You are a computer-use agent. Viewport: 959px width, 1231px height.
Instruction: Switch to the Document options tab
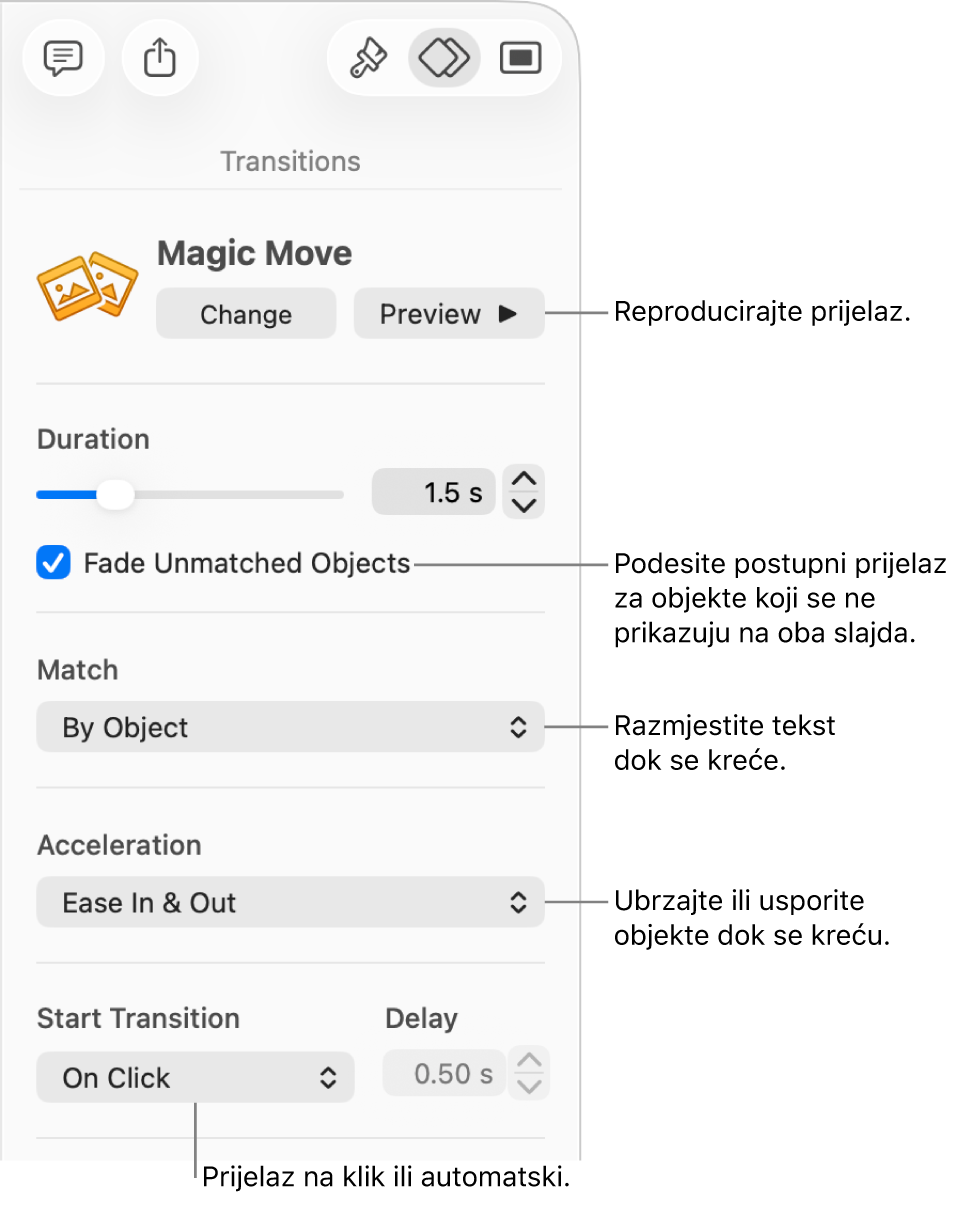(520, 58)
